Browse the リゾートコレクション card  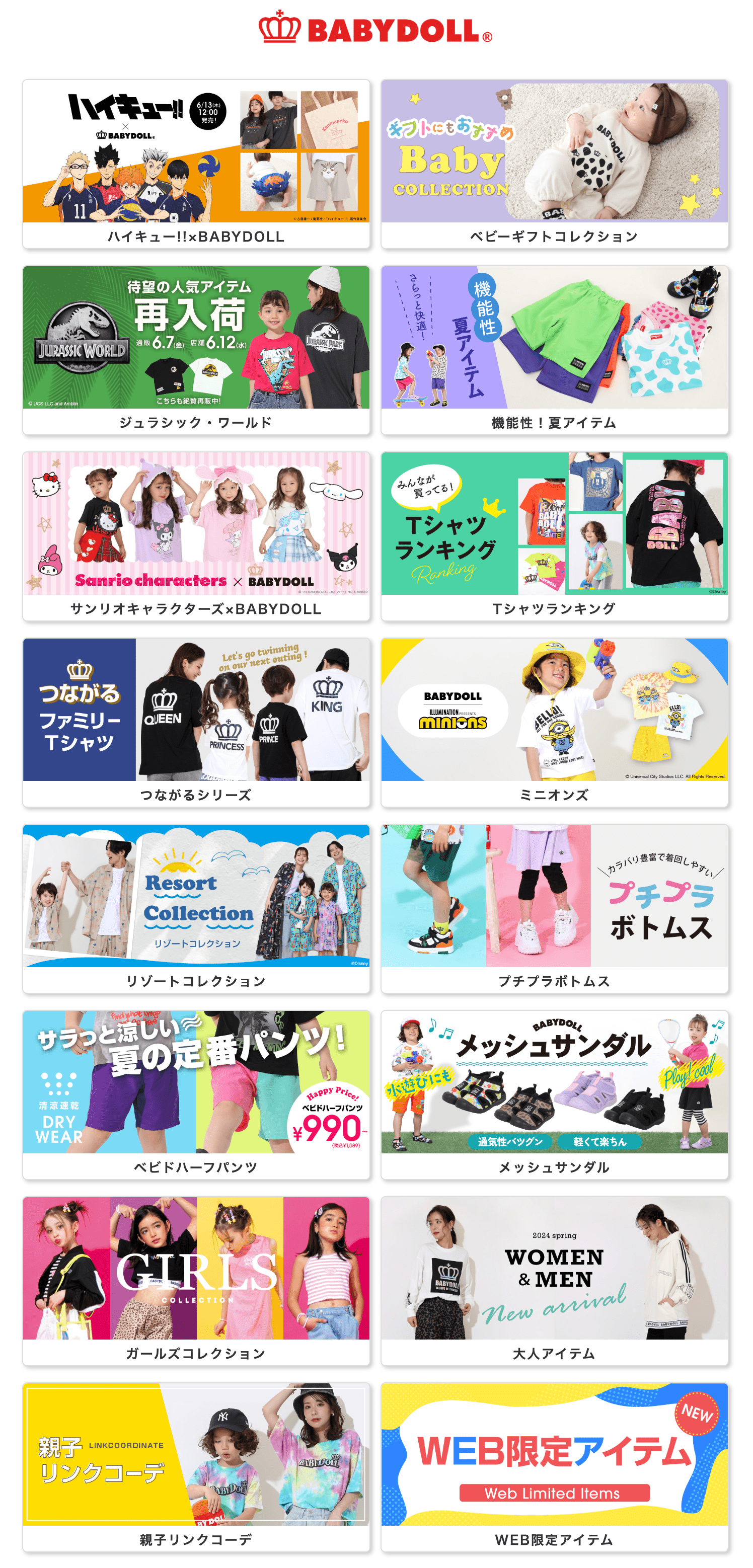(196, 908)
